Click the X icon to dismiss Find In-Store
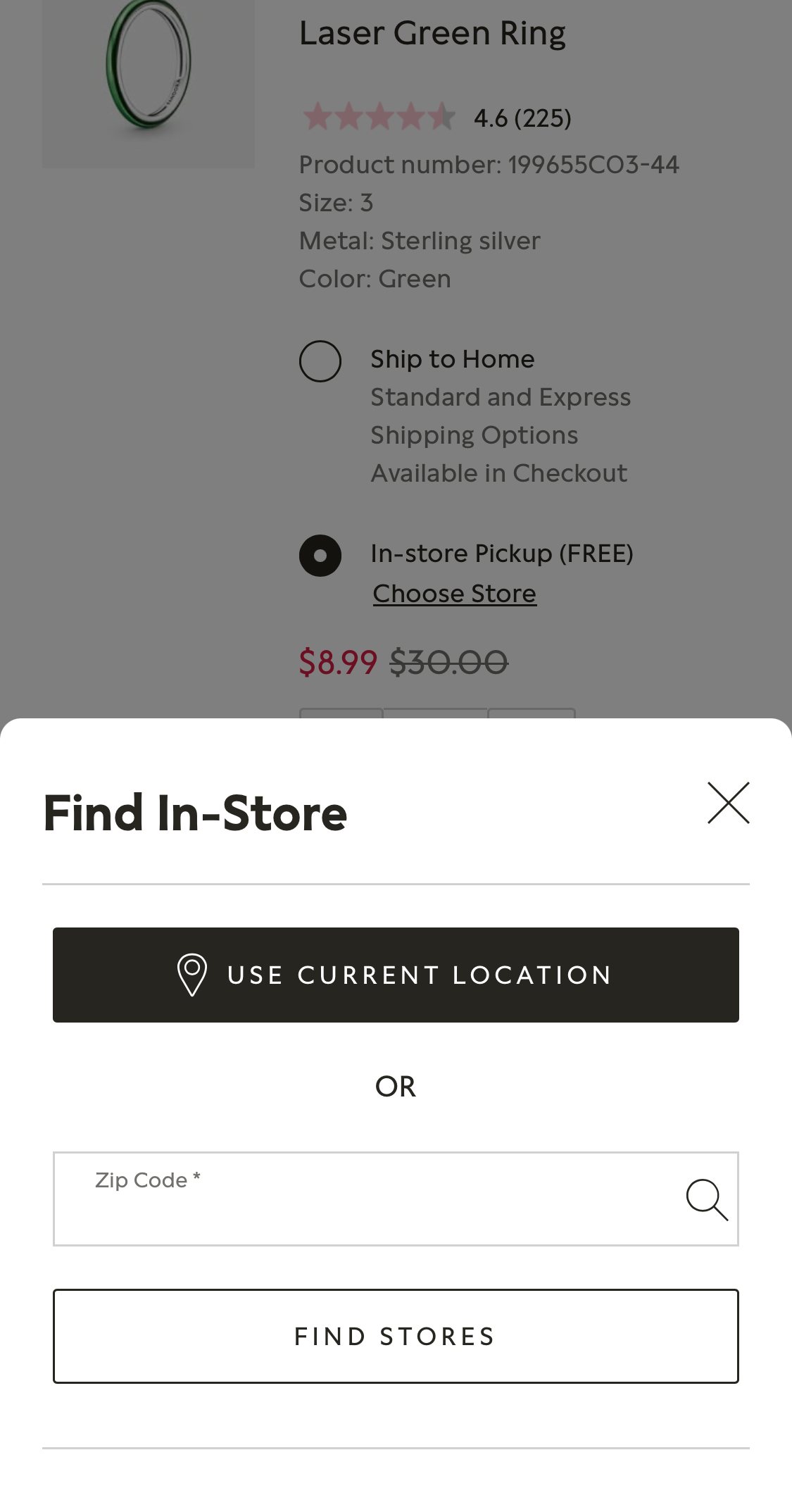The height and width of the screenshot is (1512, 792). click(728, 802)
